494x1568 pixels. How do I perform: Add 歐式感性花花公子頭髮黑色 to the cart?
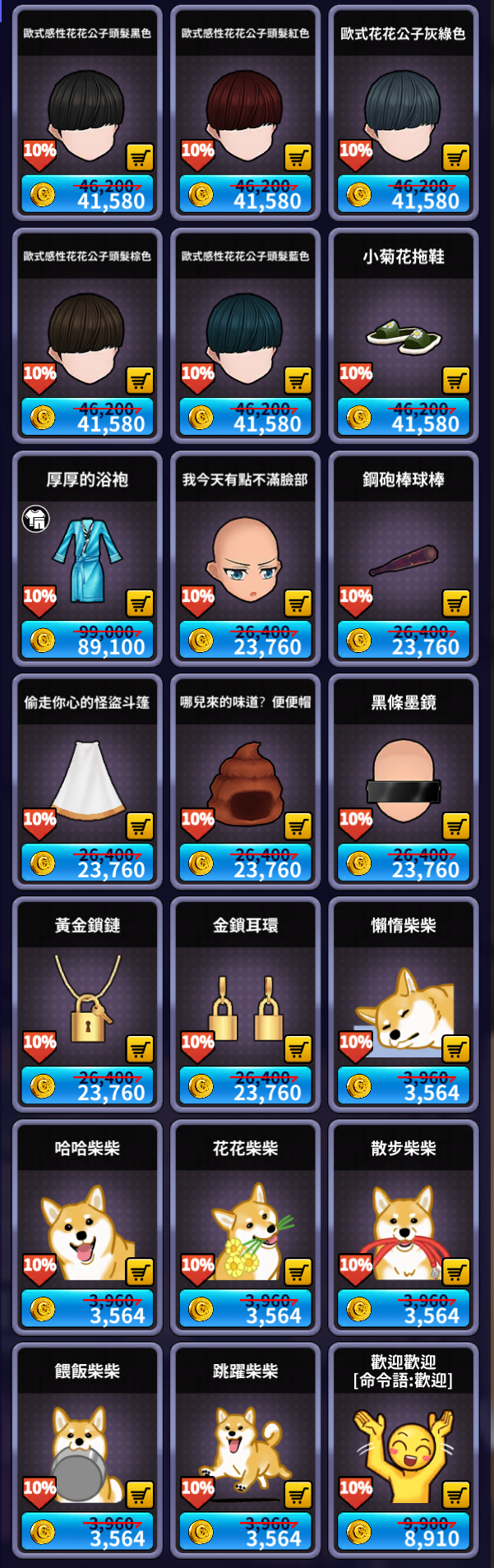coord(141,157)
